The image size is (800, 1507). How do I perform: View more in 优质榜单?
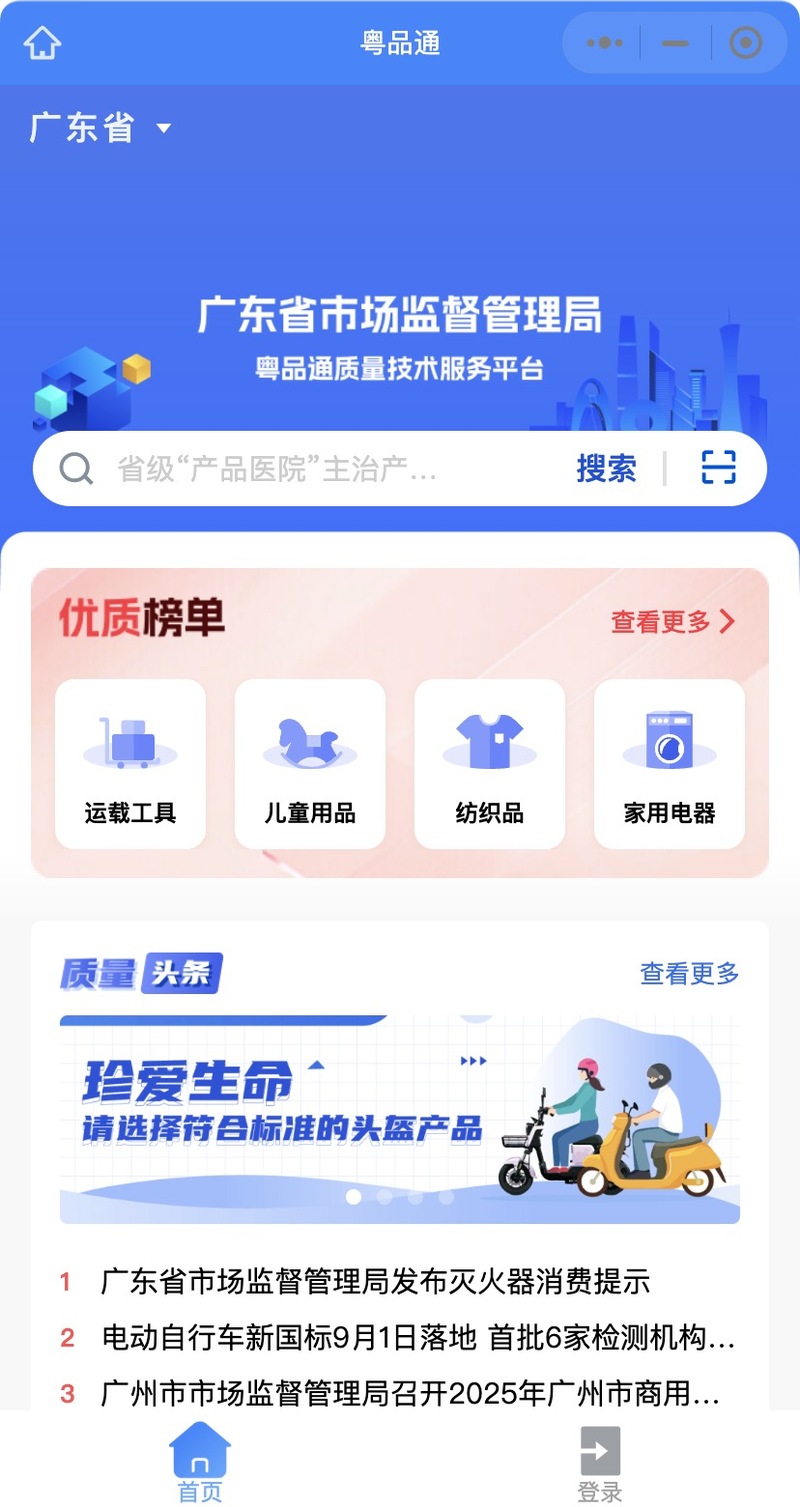(x=673, y=621)
